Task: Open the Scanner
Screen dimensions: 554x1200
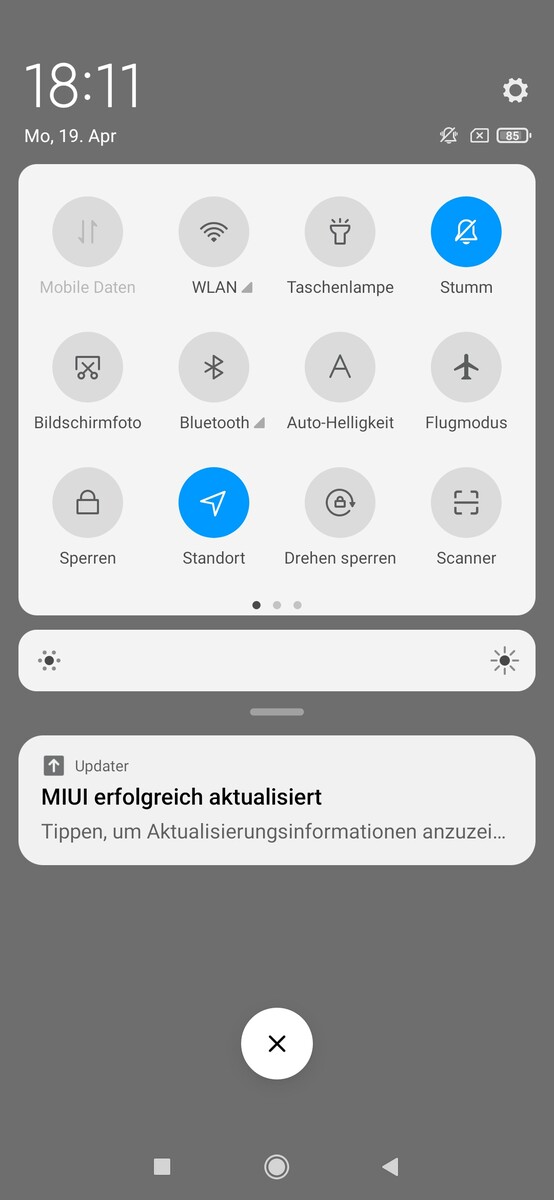Action: pyautogui.click(x=466, y=503)
